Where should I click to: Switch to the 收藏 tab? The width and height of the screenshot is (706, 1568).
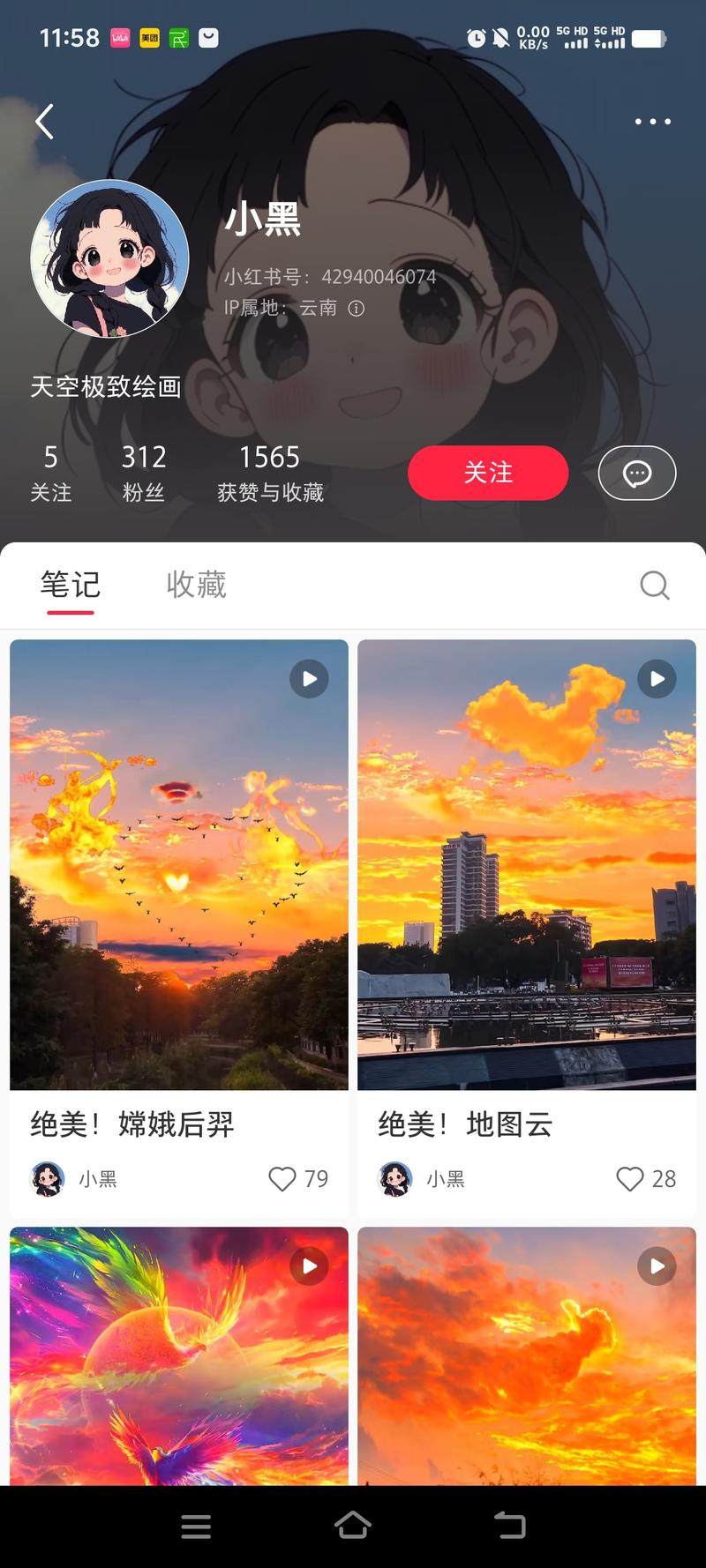(x=196, y=585)
